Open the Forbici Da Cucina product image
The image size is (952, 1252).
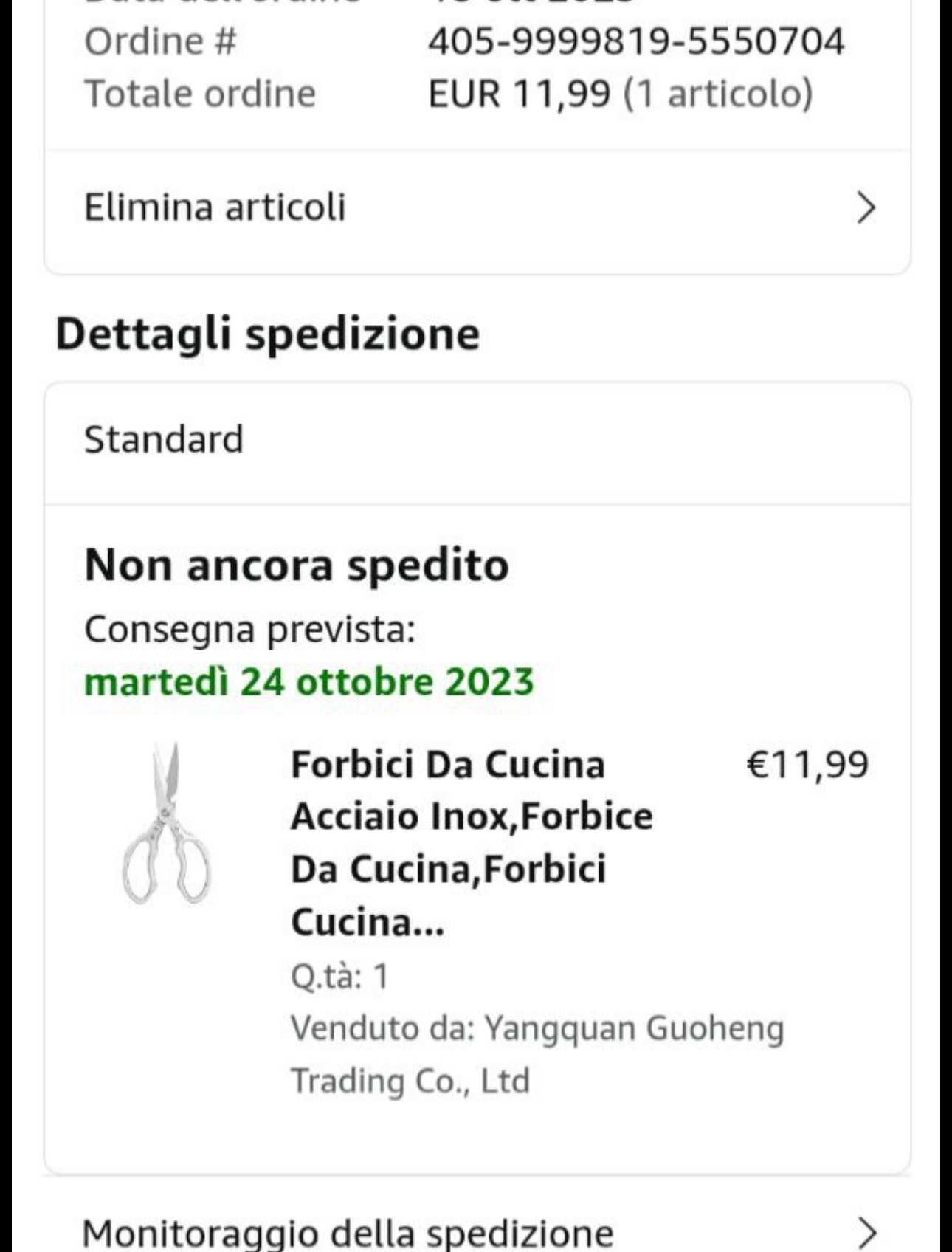(166, 825)
